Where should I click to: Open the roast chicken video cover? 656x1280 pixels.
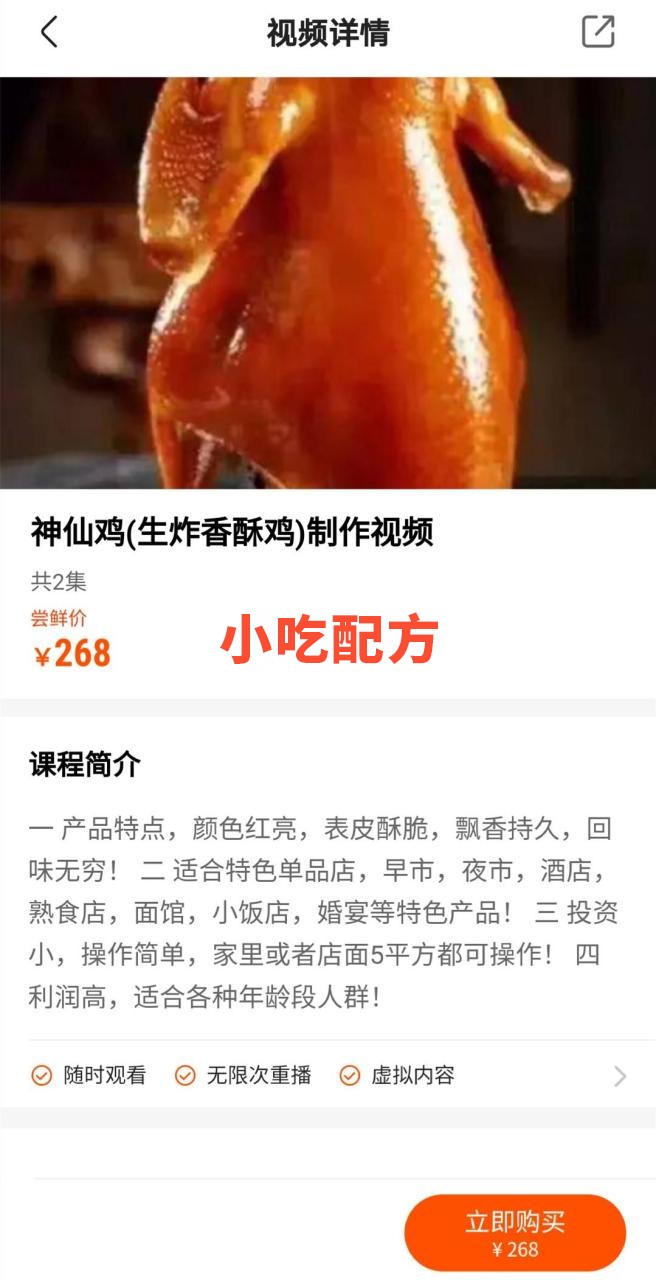pyautogui.click(x=328, y=283)
